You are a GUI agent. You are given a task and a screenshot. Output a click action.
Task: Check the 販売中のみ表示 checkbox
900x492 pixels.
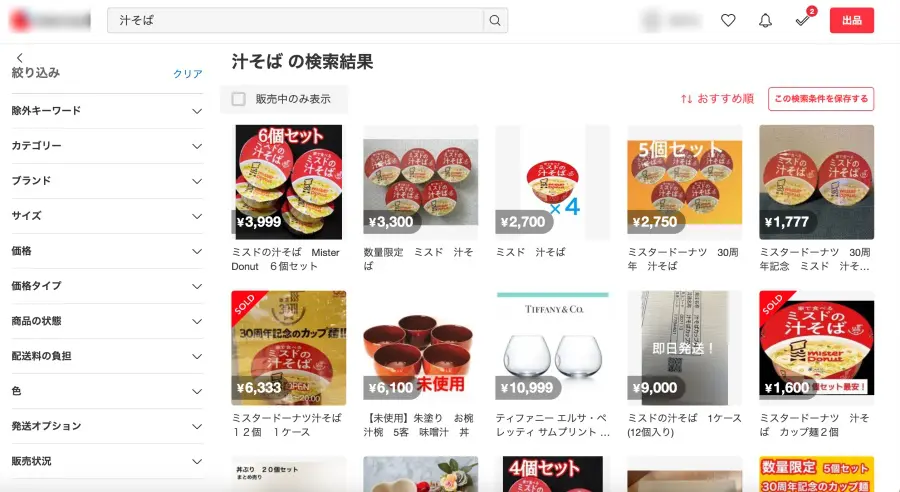[x=238, y=99]
